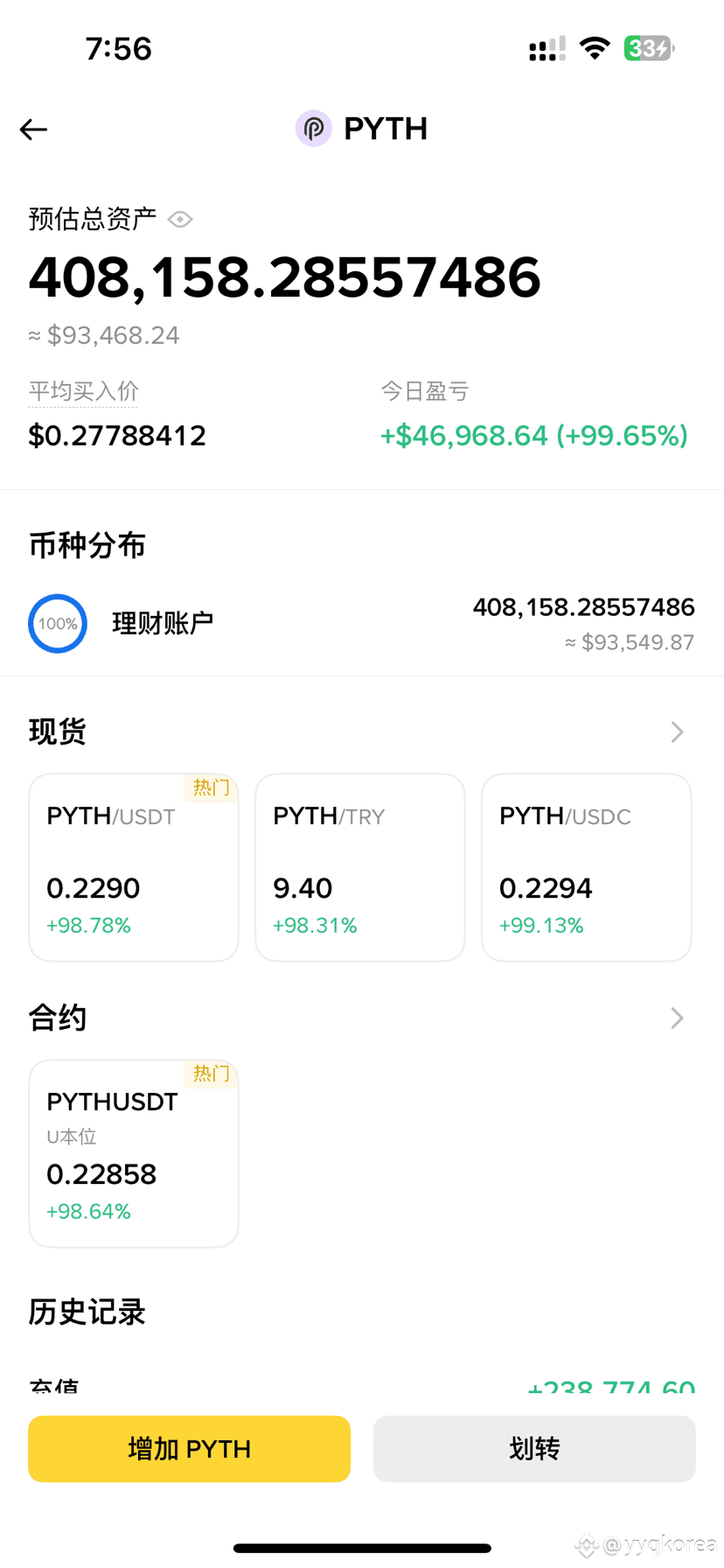Open the PYTH/USDC spot pair card

click(x=587, y=867)
